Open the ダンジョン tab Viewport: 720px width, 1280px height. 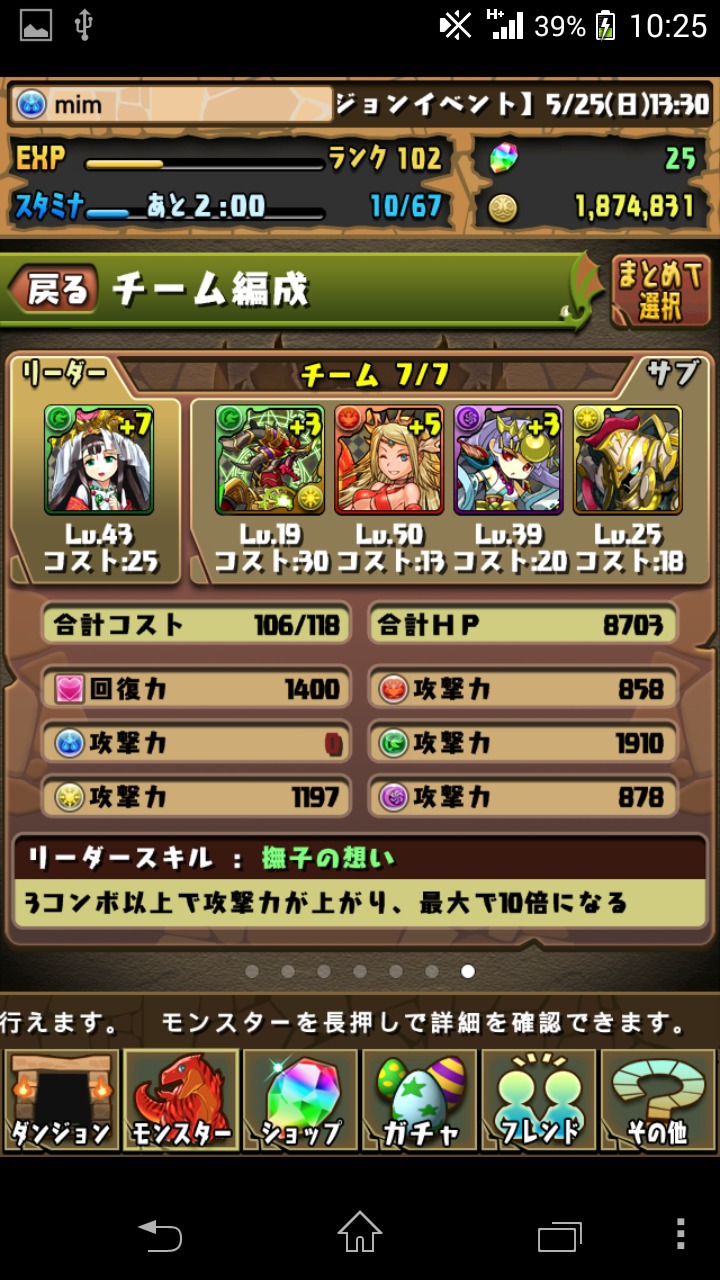(60, 1100)
